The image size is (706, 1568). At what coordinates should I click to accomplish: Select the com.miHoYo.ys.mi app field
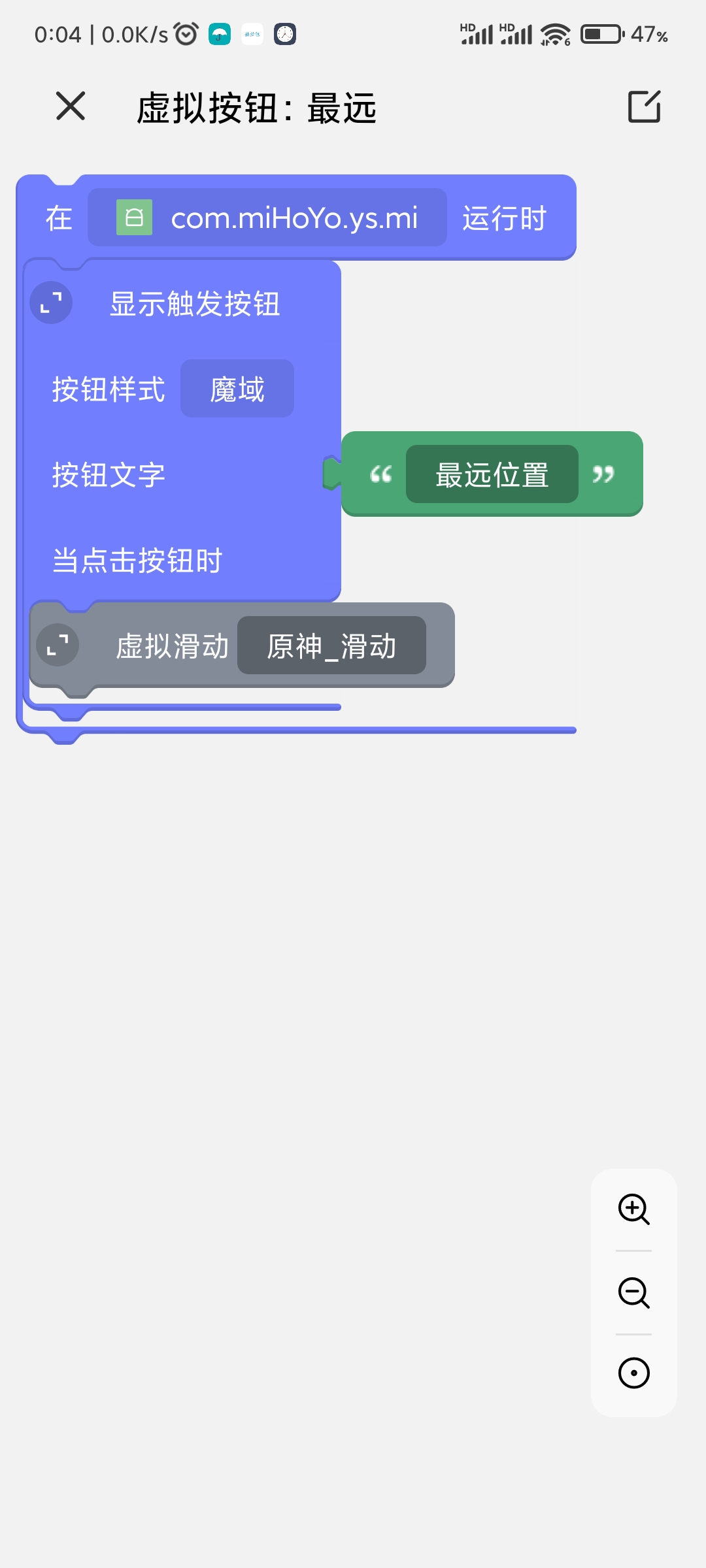[x=267, y=218]
